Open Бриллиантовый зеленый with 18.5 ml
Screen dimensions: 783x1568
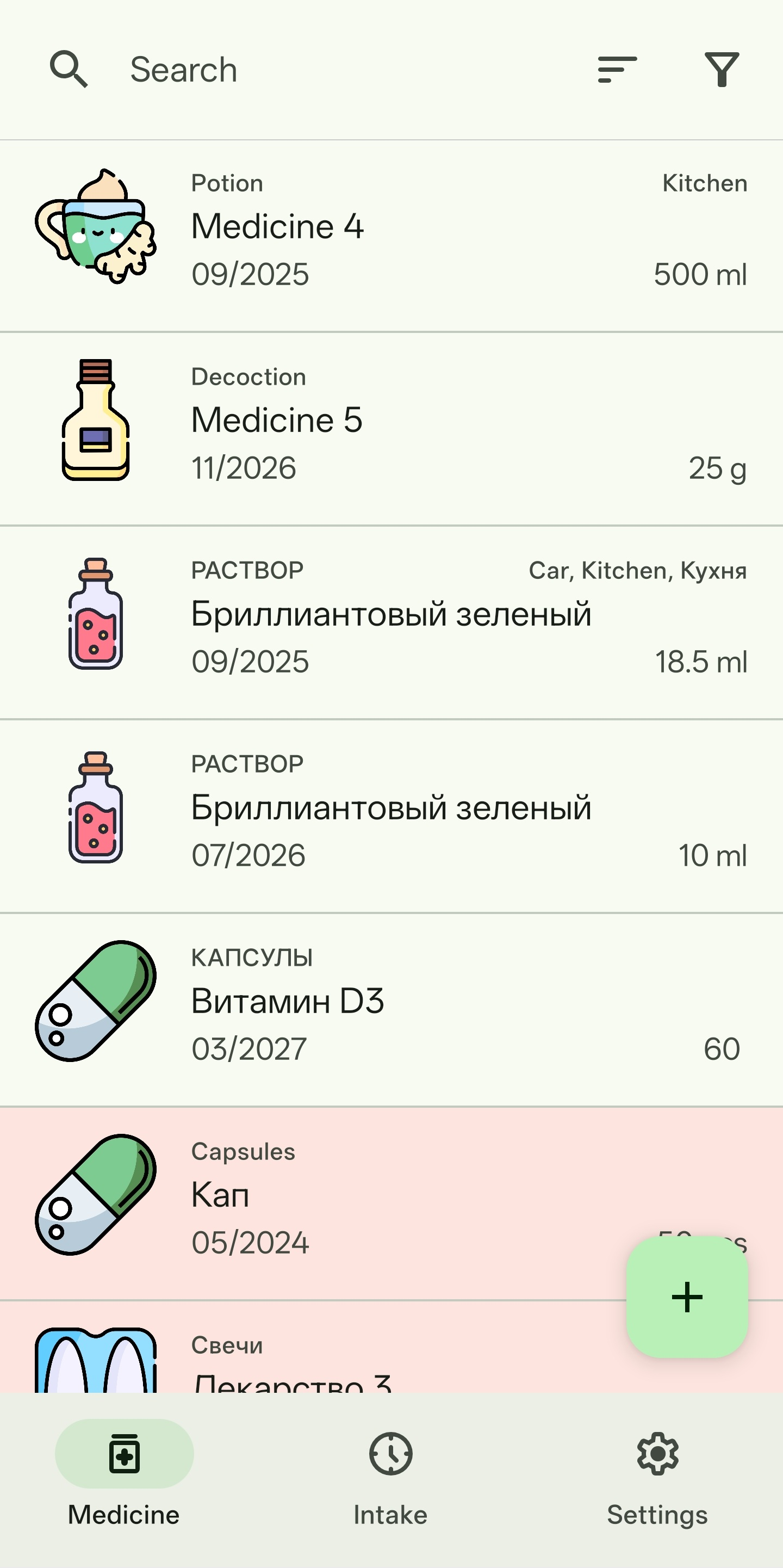[391, 623]
